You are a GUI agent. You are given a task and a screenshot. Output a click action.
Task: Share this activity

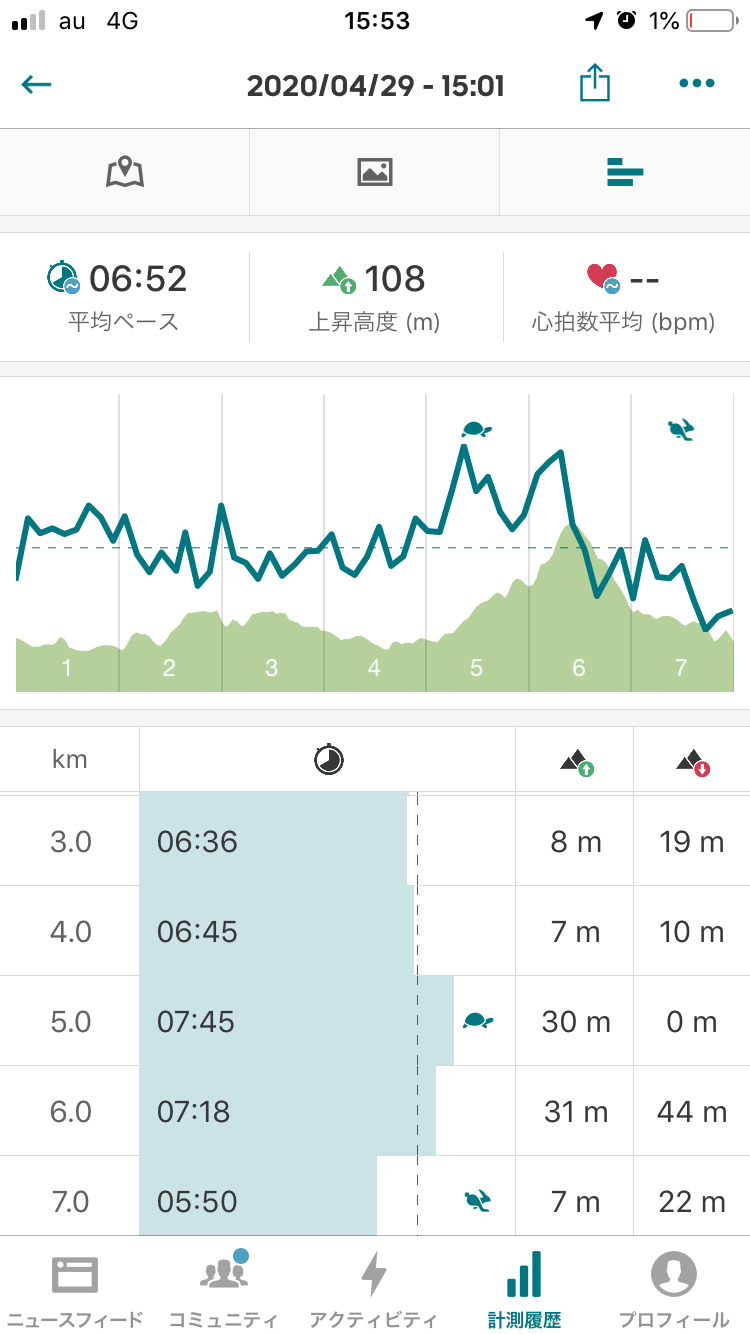pos(595,84)
